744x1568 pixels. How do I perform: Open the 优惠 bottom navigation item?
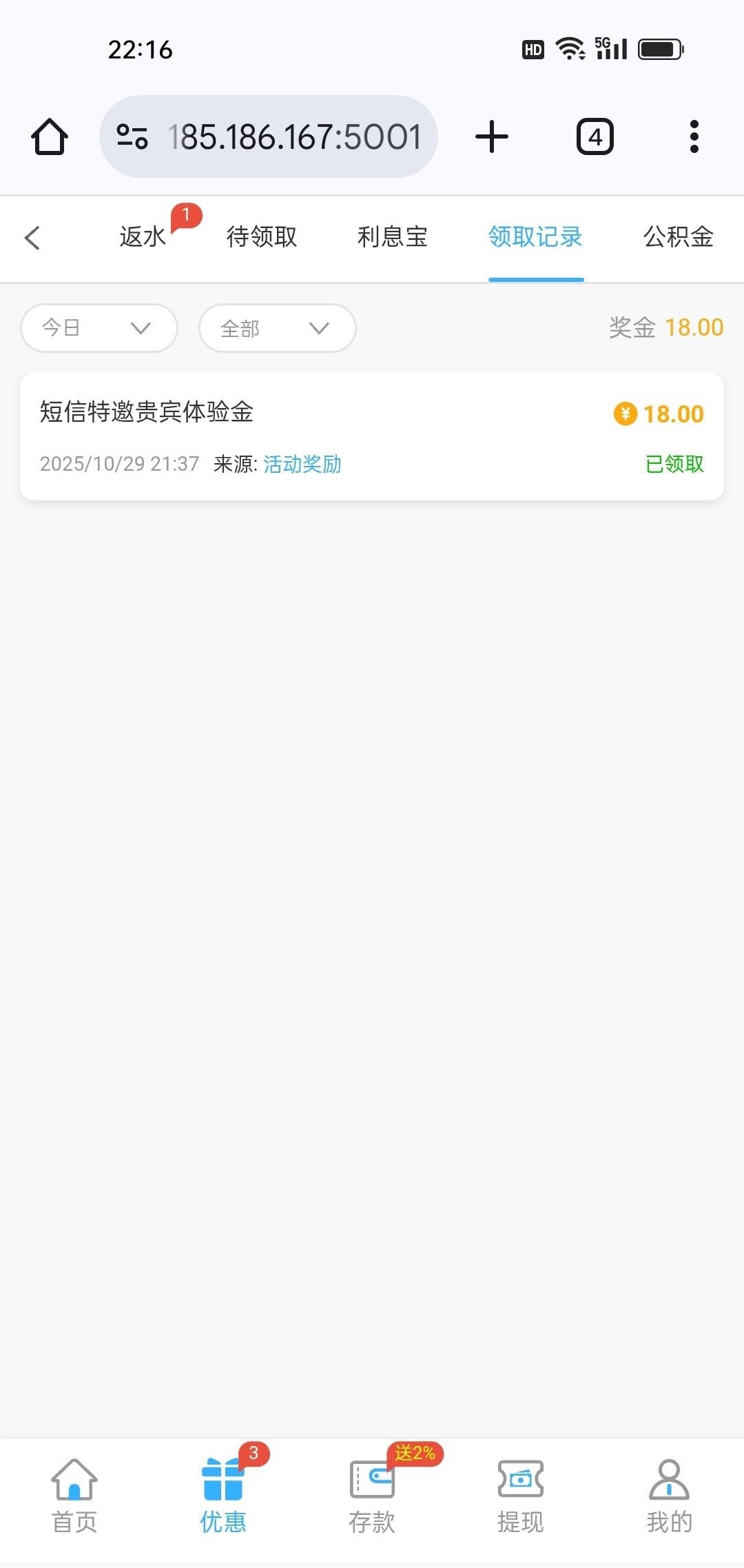coord(223,1496)
